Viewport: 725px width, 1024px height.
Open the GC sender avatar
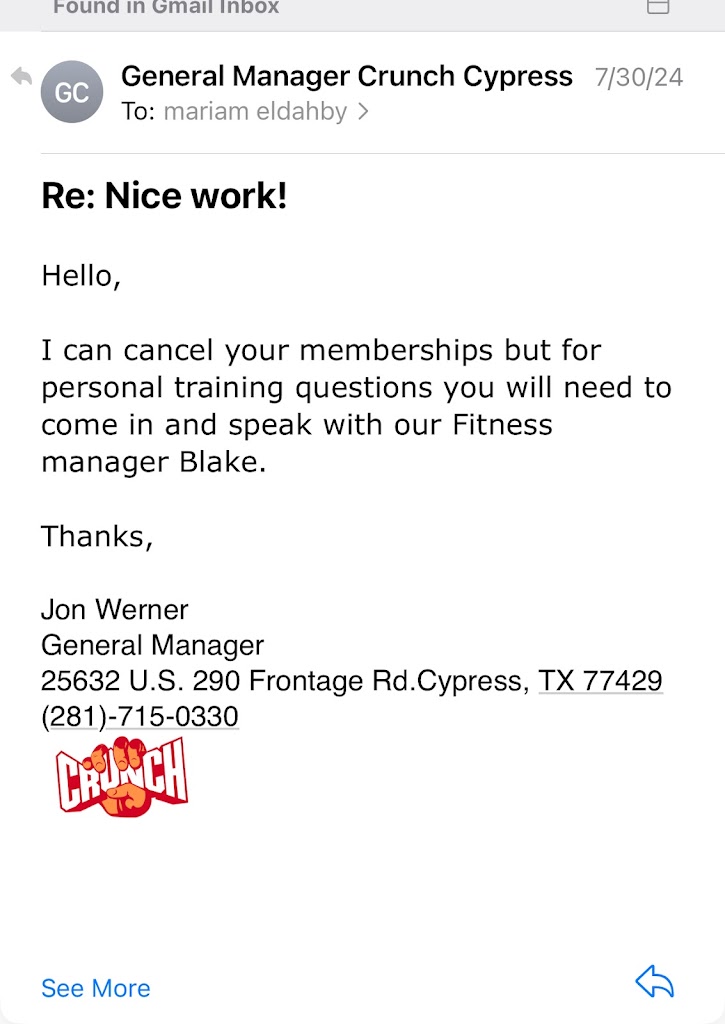pyautogui.click(x=72, y=93)
